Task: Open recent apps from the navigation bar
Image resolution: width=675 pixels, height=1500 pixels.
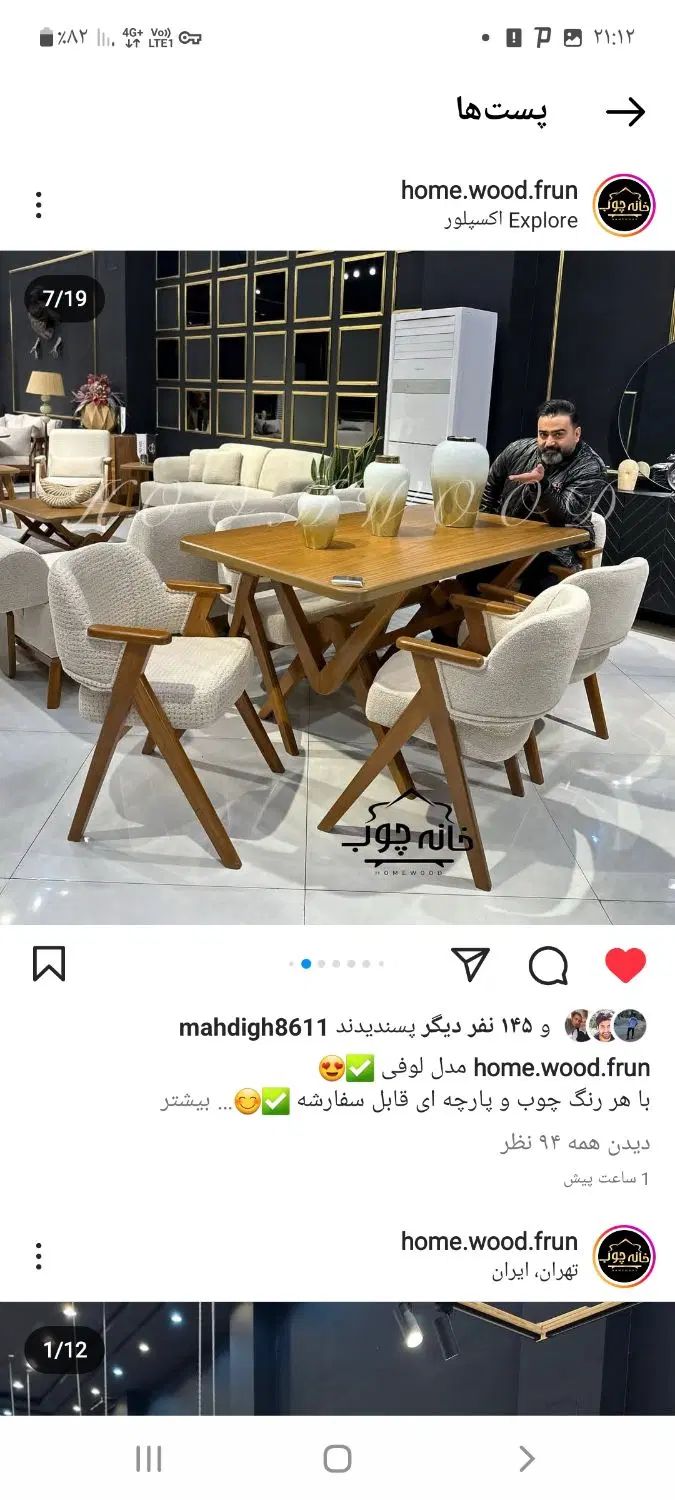Action: (148, 1459)
